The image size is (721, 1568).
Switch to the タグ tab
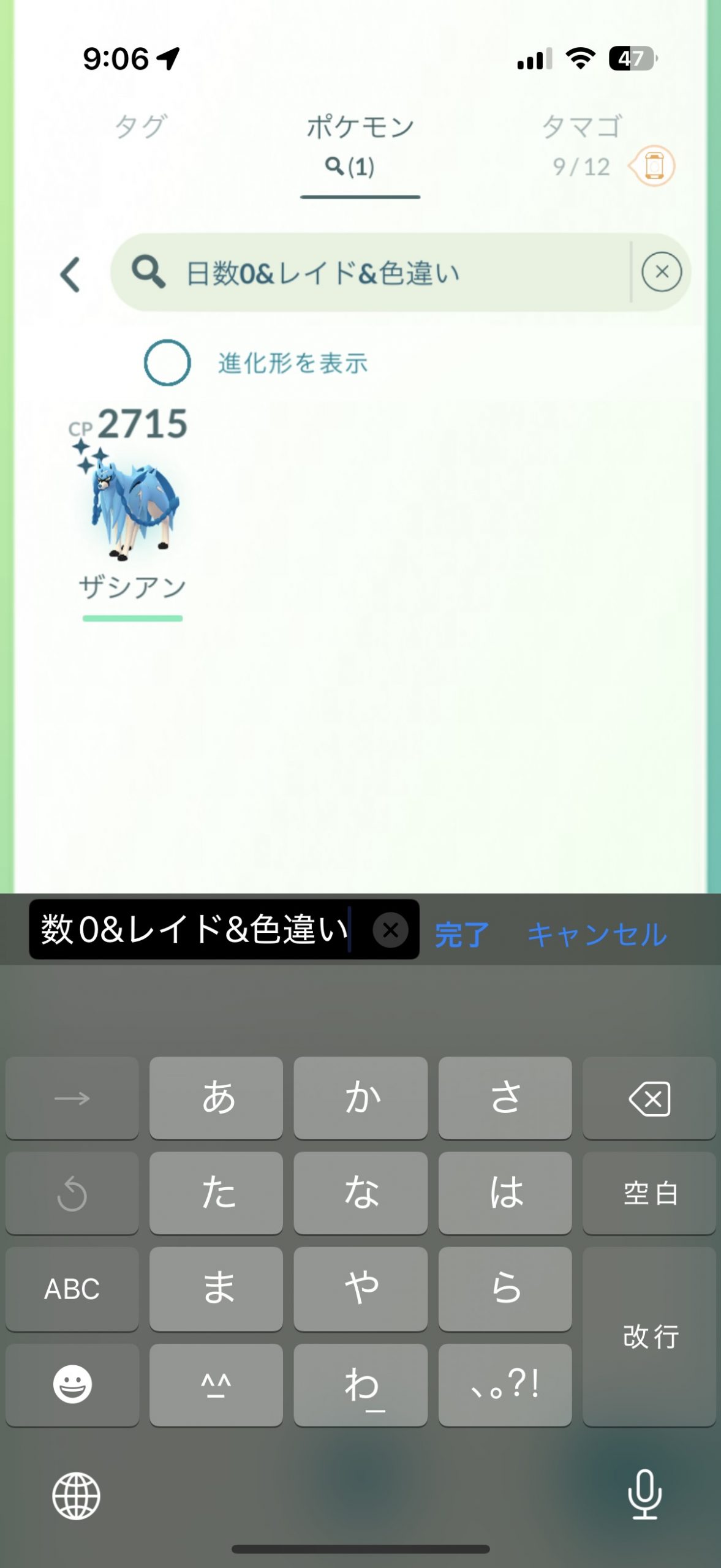140,127
